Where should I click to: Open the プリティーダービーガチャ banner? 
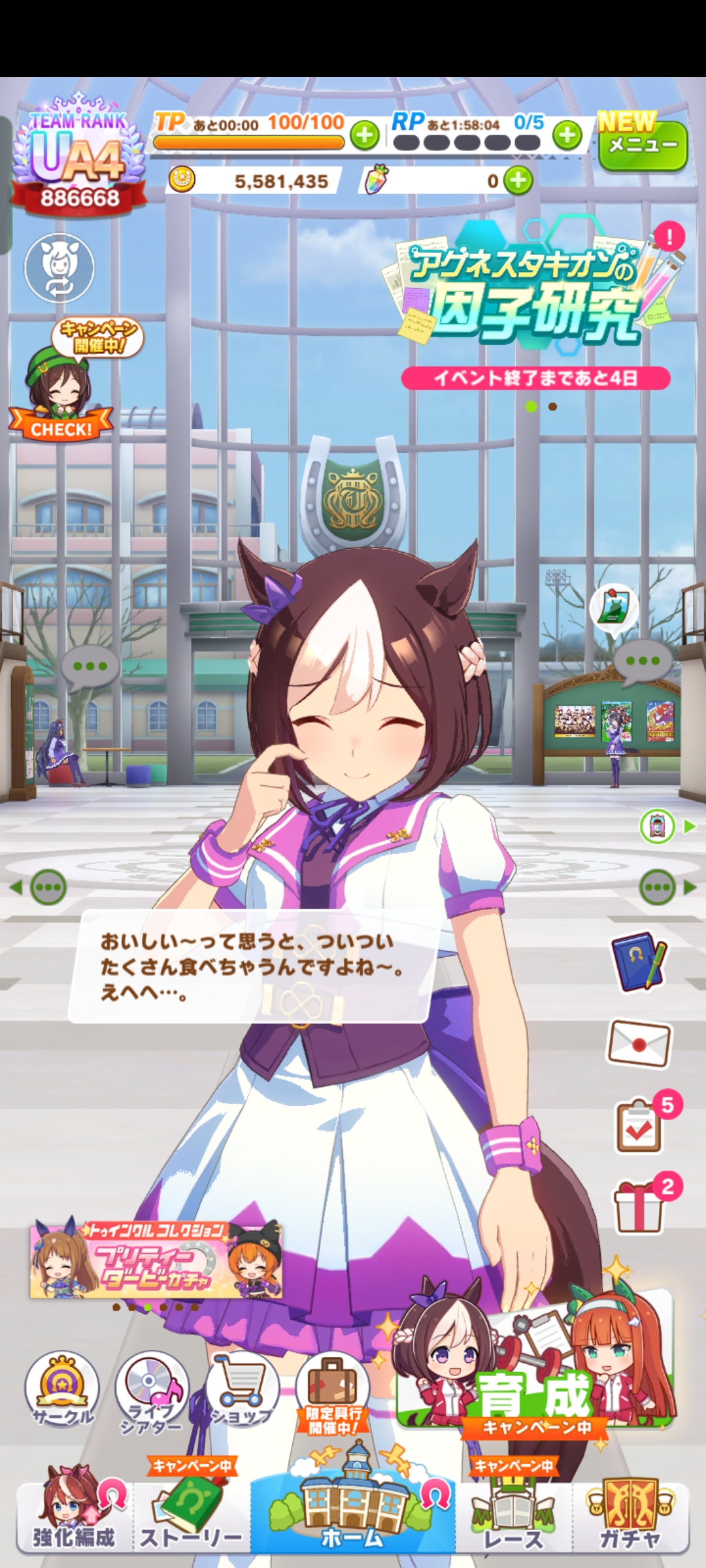(x=156, y=1260)
